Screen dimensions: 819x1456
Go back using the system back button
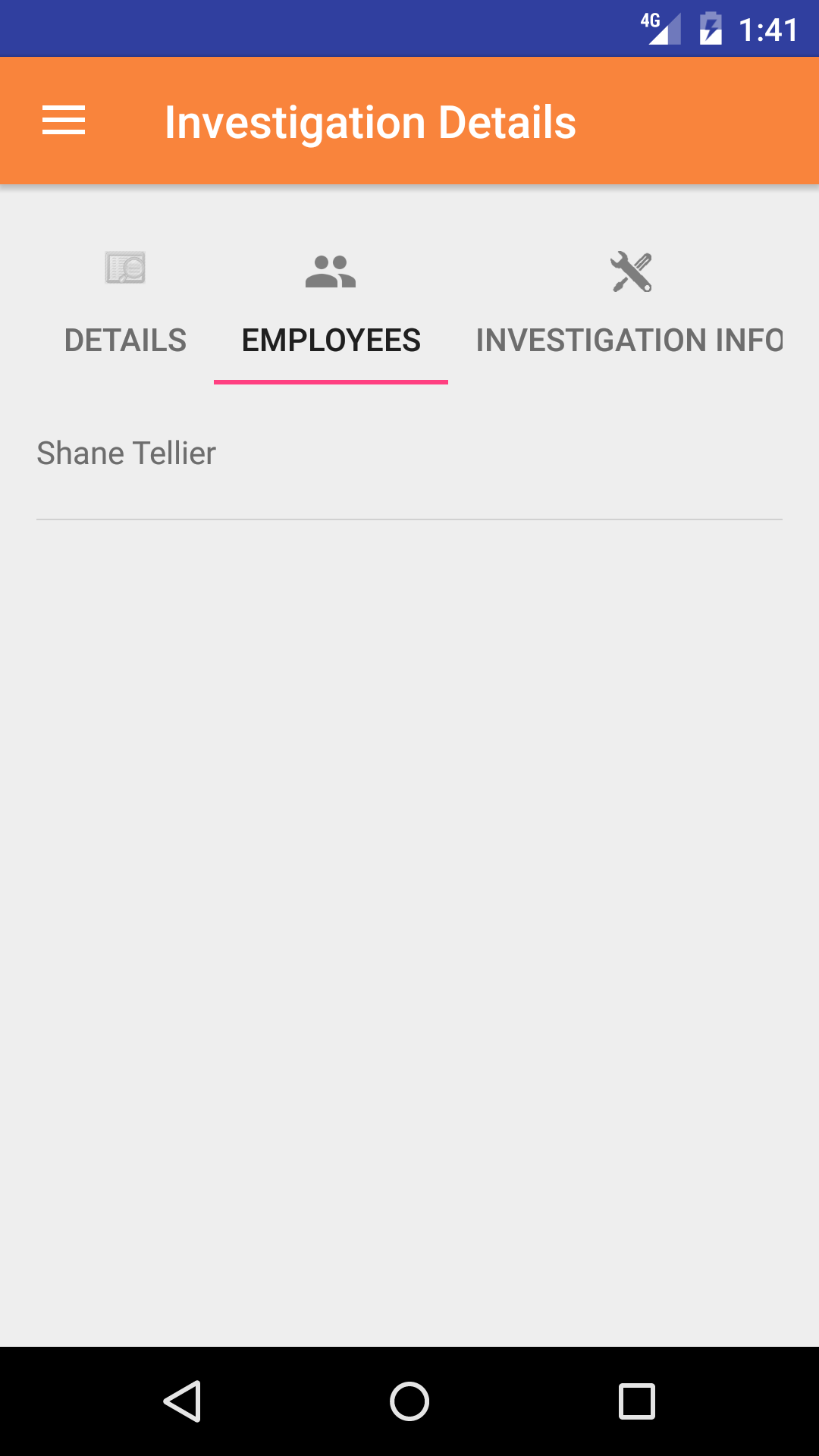182,1401
